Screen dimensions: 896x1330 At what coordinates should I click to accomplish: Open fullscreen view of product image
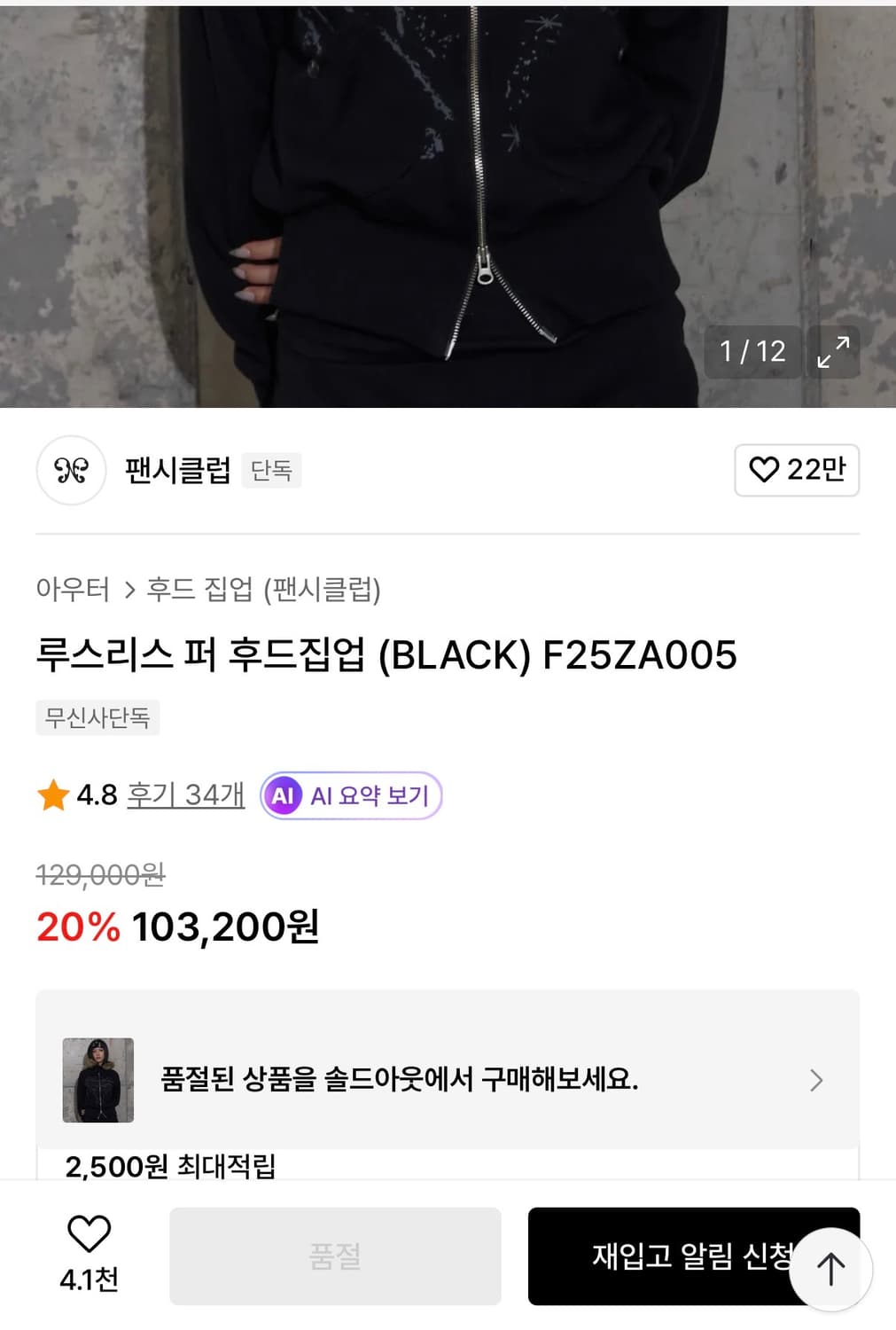coord(832,351)
